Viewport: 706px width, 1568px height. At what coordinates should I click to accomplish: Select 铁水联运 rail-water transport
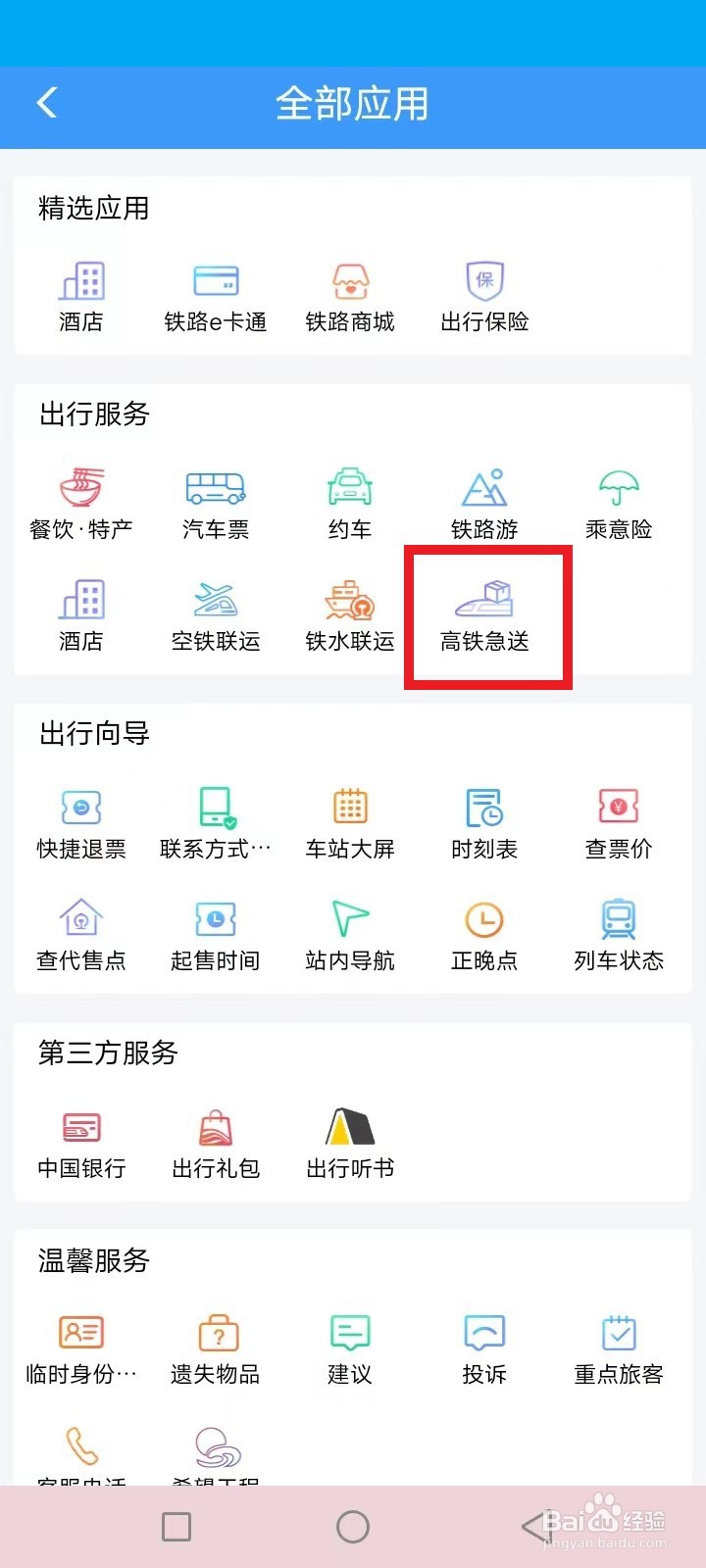pyautogui.click(x=350, y=612)
